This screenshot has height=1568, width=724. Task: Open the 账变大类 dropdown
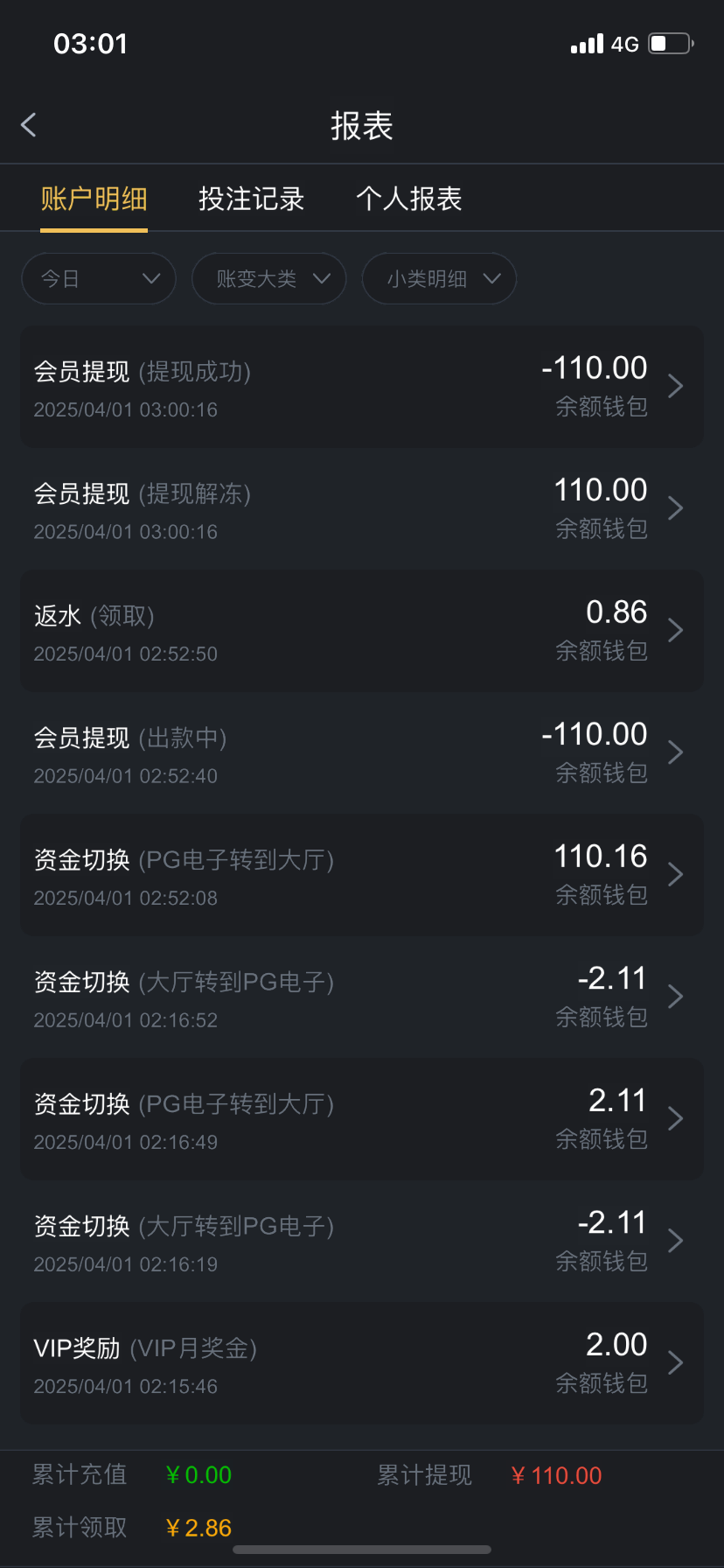click(x=269, y=279)
